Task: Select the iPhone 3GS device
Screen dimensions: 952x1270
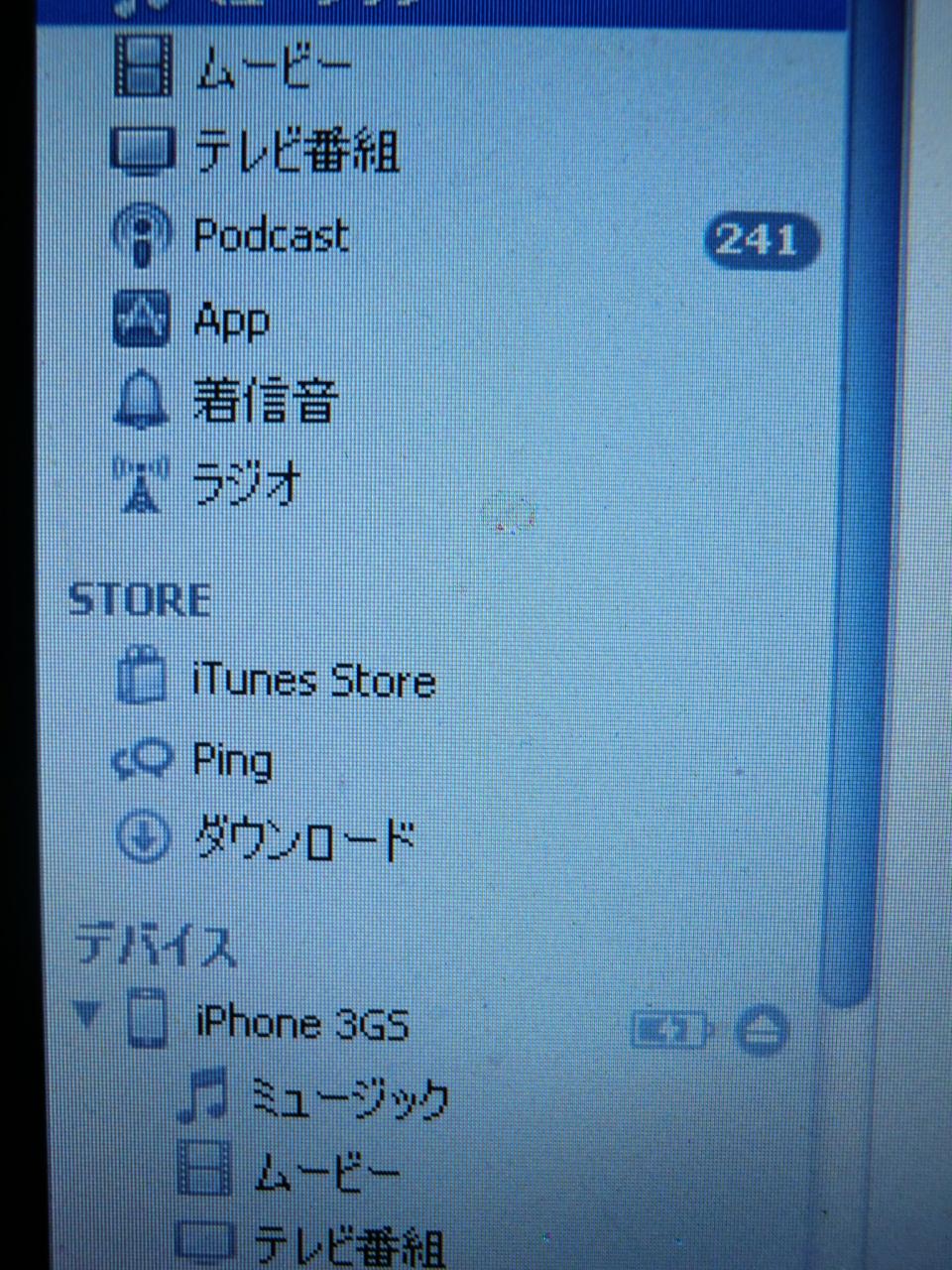Action: pos(300,1023)
